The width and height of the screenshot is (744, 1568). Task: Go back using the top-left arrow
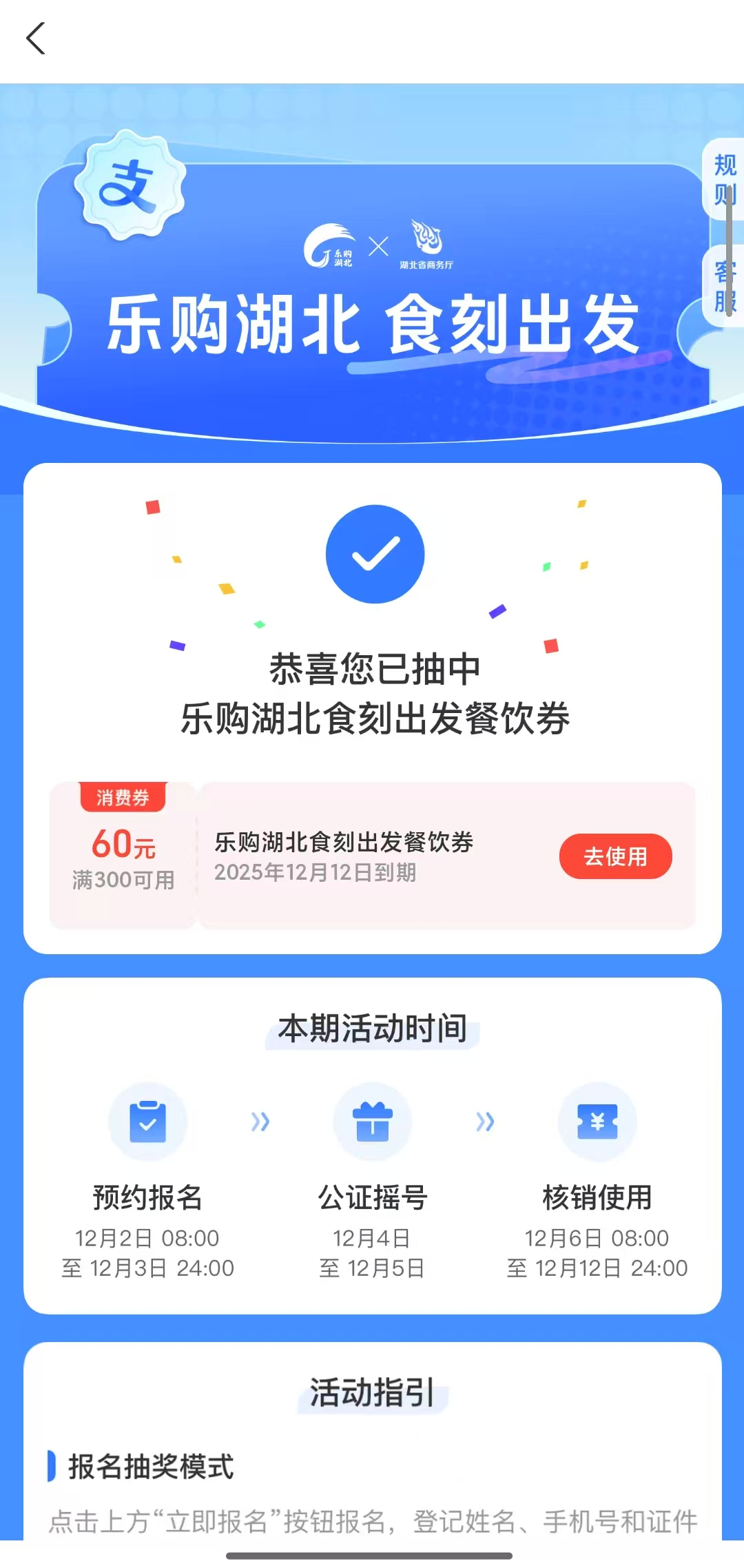pyautogui.click(x=36, y=39)
